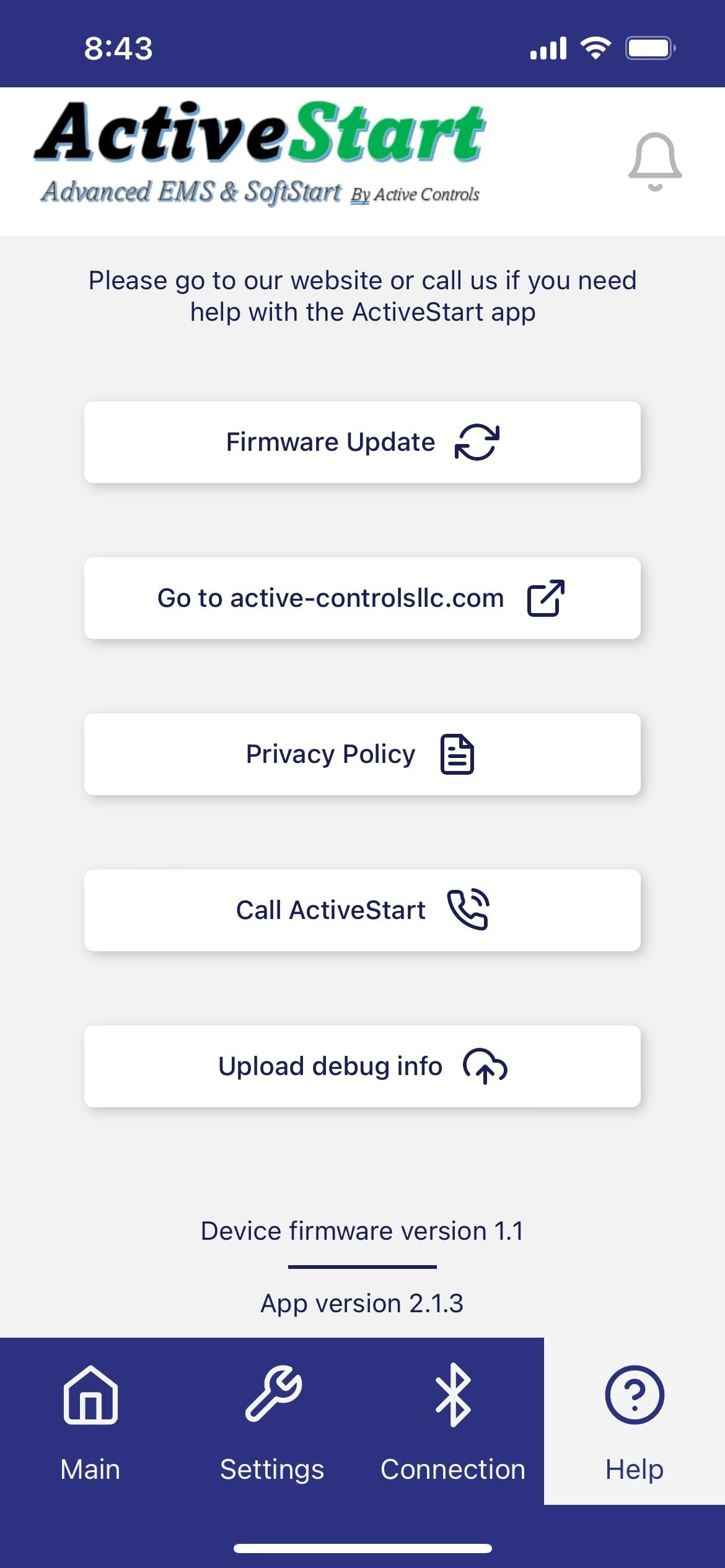
Task: Go to active-controlsllc.com website
Action: [x=362, y=598]
